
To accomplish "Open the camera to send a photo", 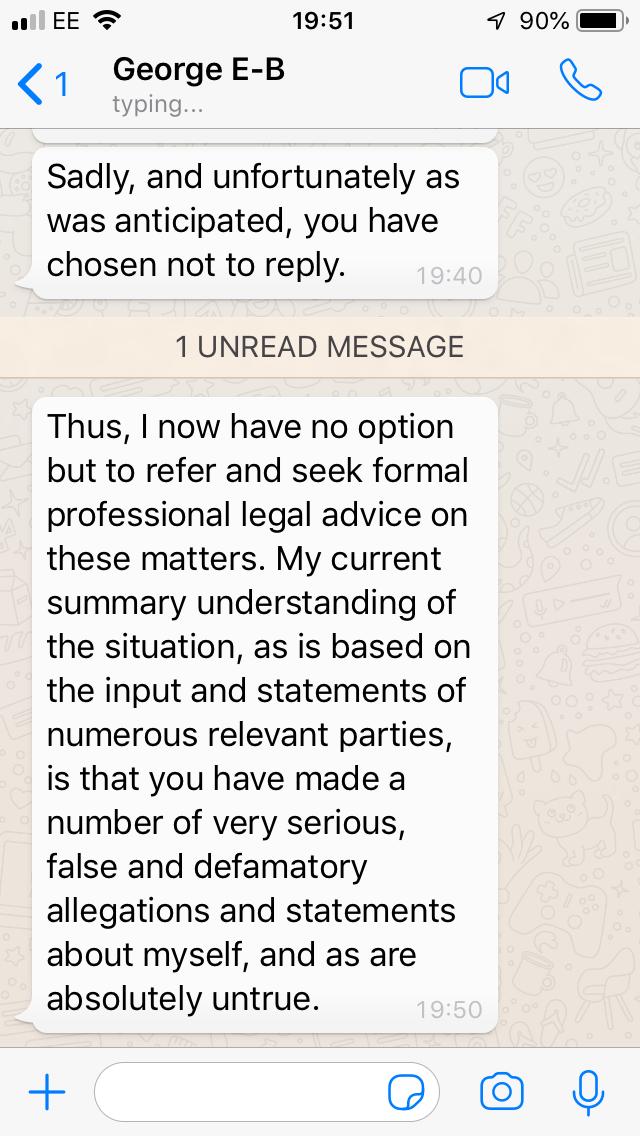I will point(502,1092).
